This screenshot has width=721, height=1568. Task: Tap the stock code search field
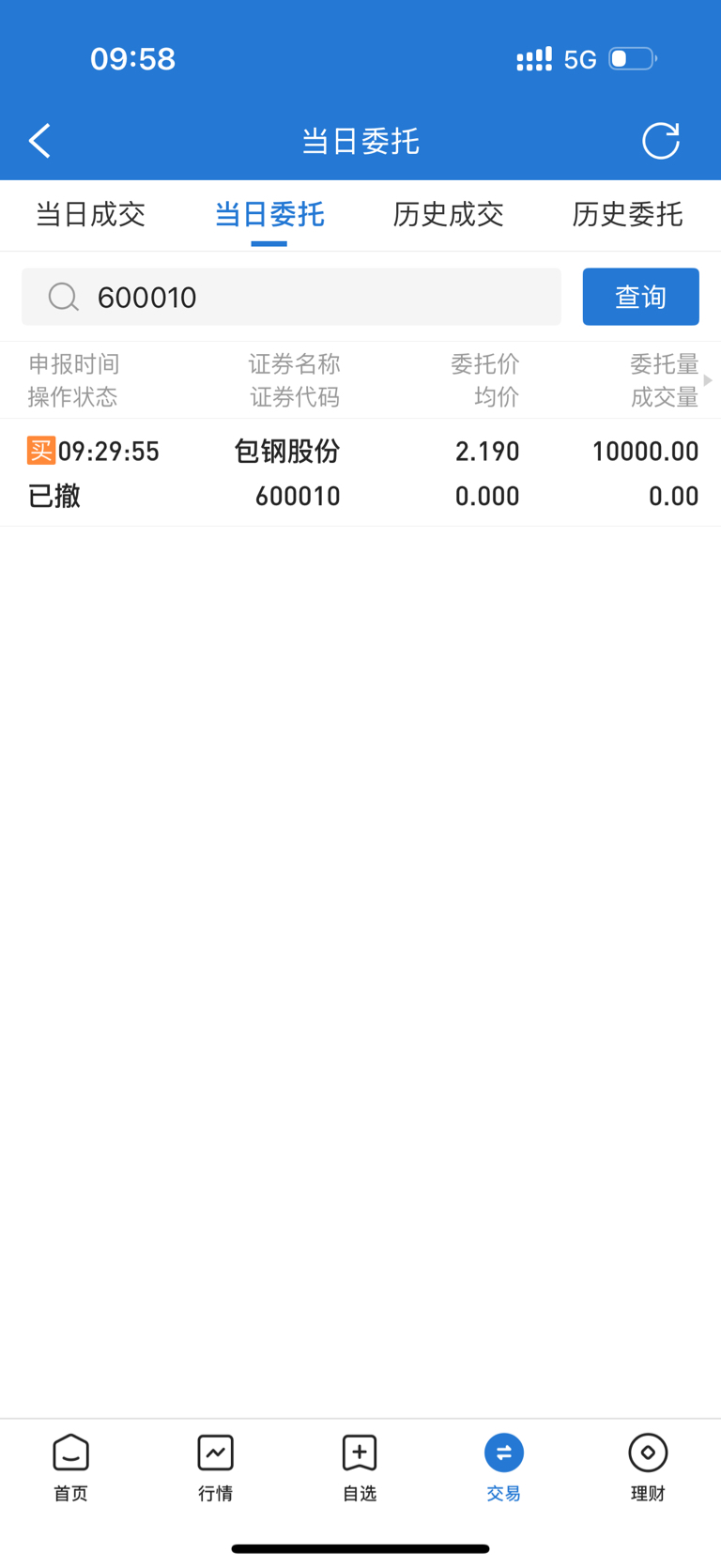291,297
